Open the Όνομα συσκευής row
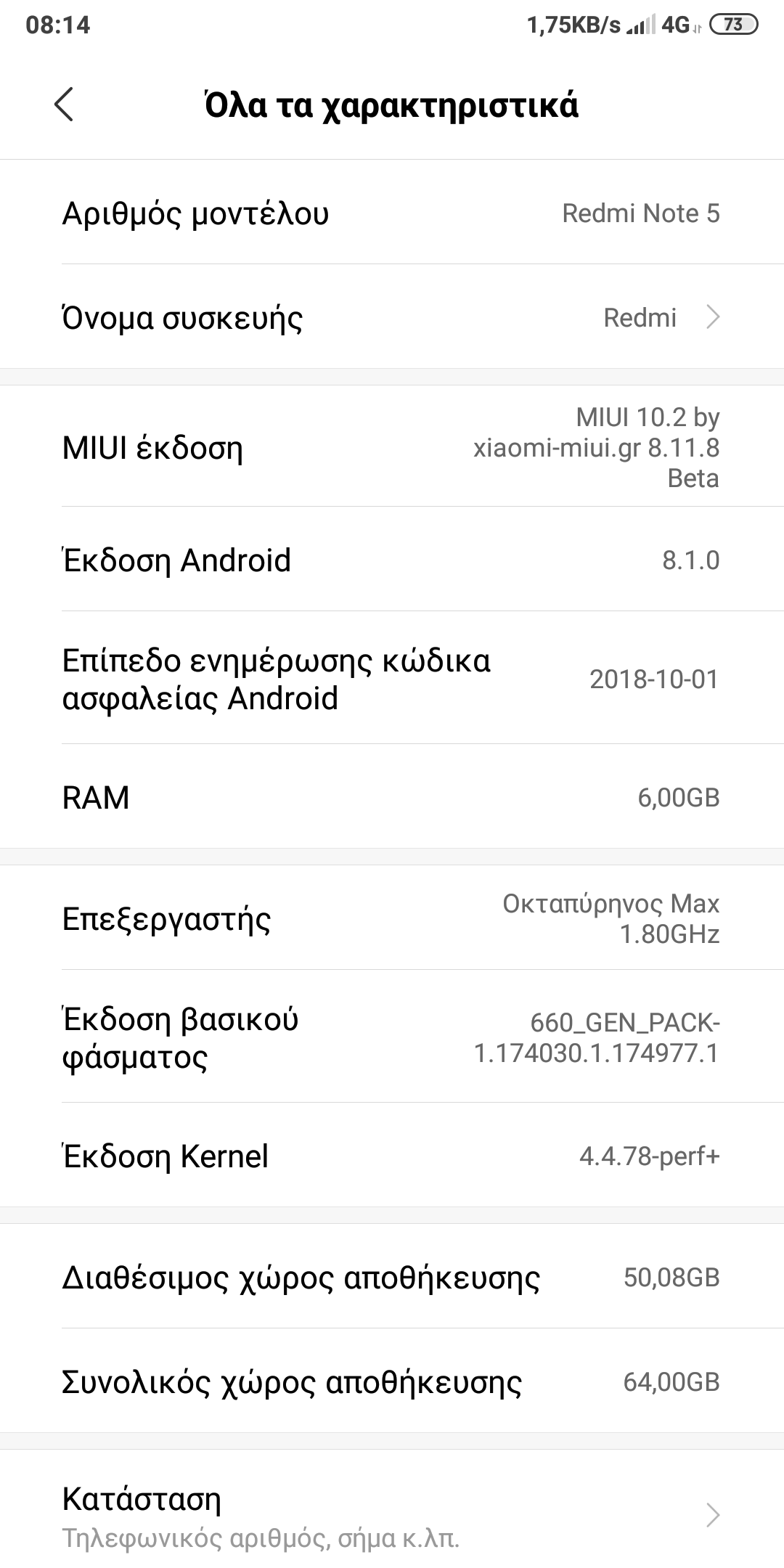Viewport: 784px width, 1568px height. (x=392, y=318)
